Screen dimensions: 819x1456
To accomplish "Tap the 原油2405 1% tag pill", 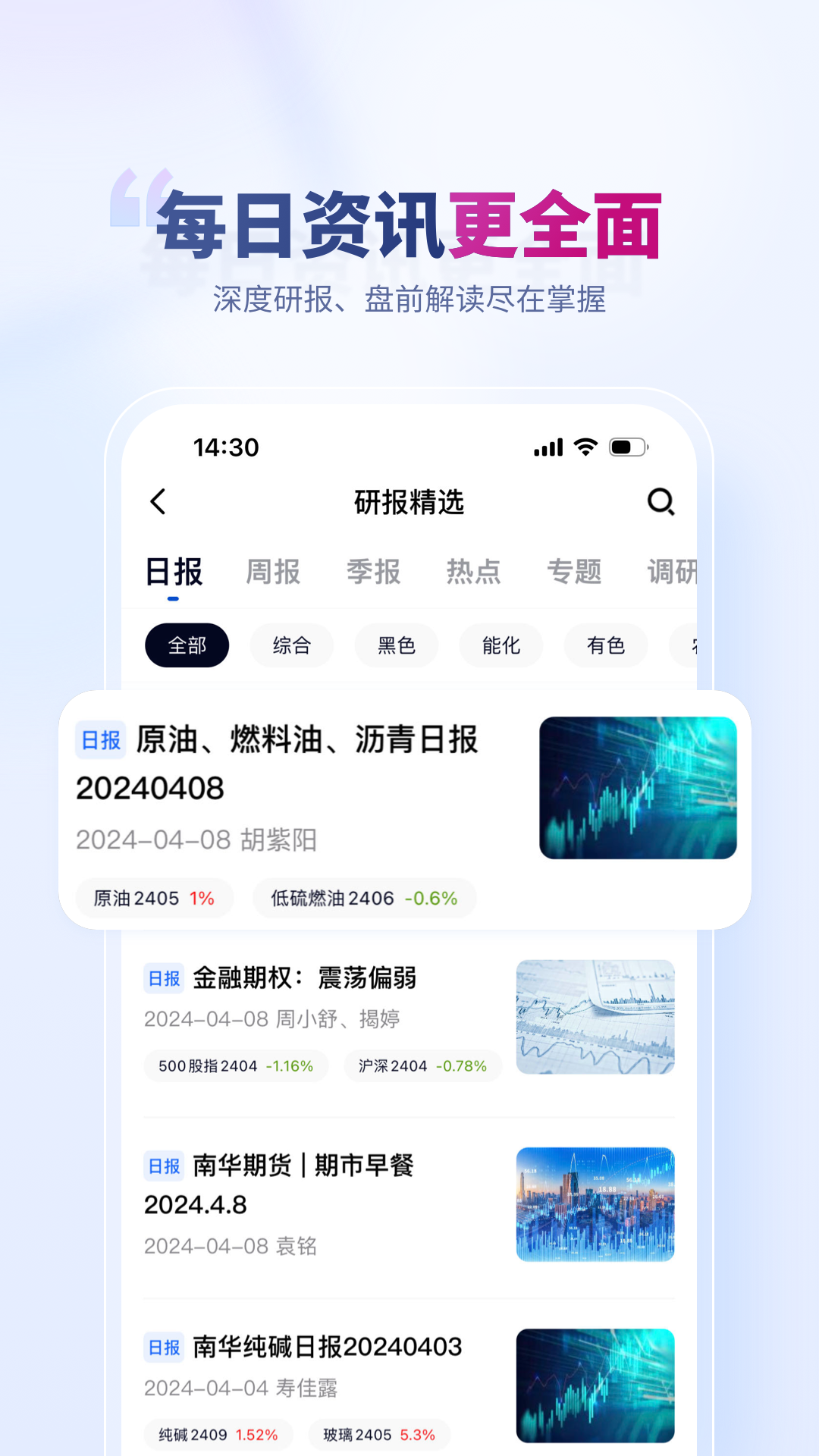I will 155,898.
